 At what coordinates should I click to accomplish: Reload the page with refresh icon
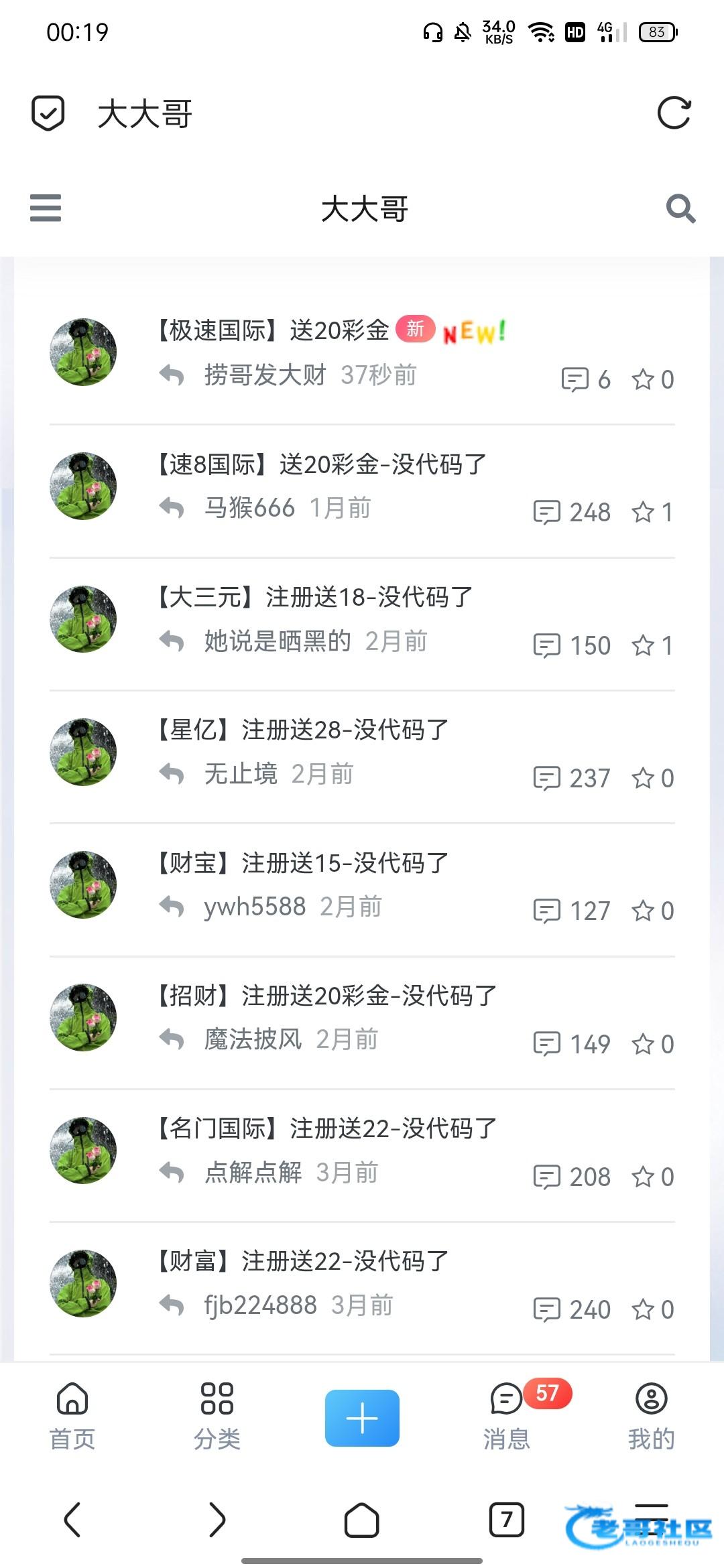[674, 113]
